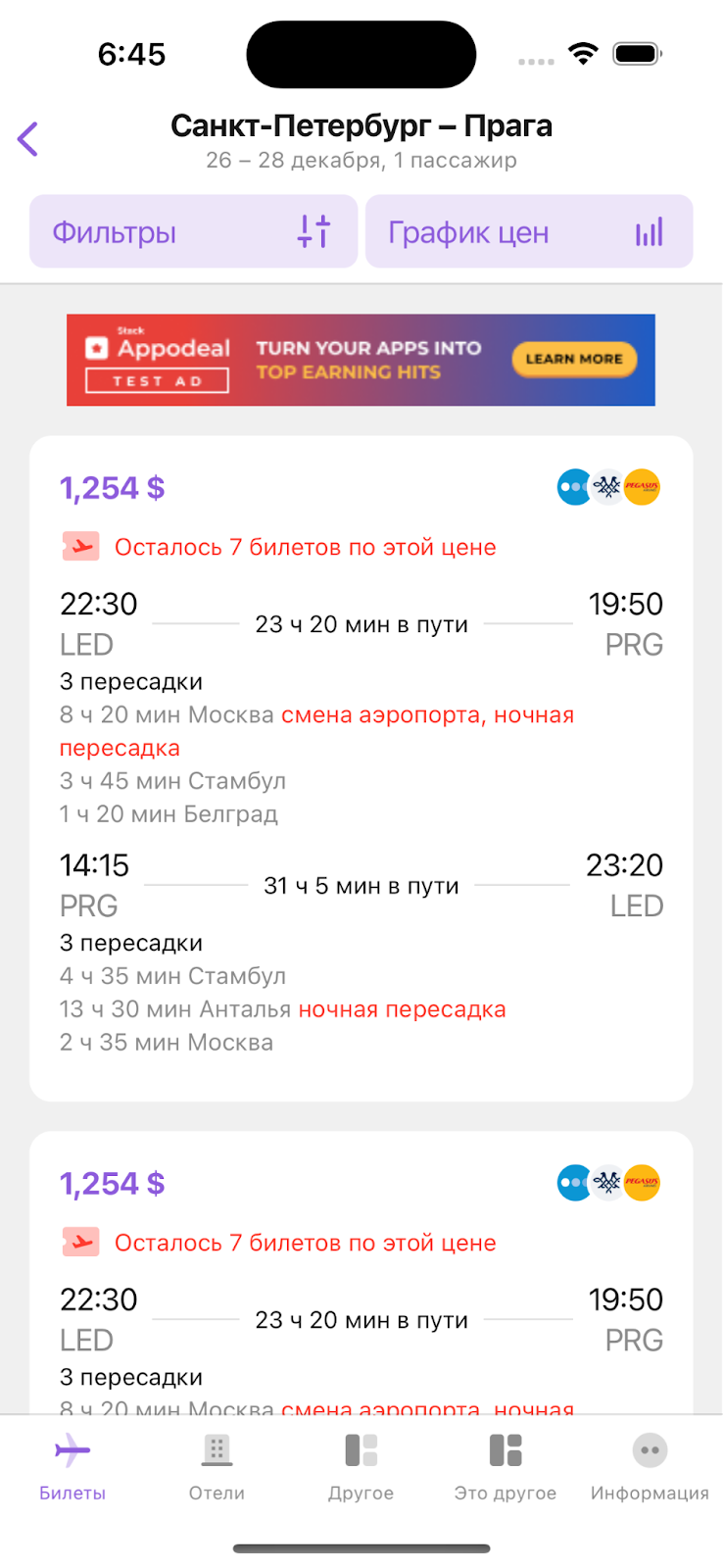723x1568 pixels.
Task: Open the Это другое tab
Action: click(506, 1466)
